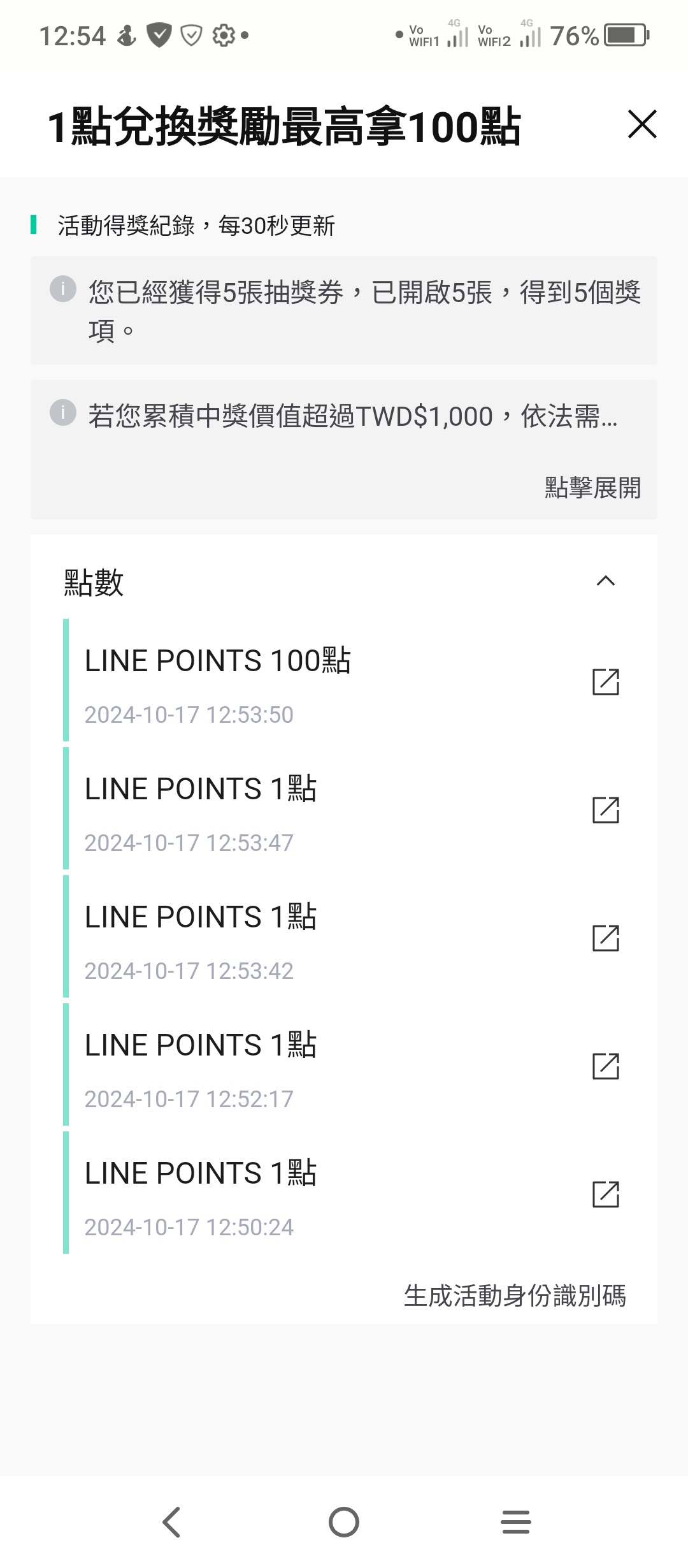Tap 生成活動身份識別碼 to generate ID code
The width and height of the screenshot is (688, 1568).
[x=515, y=1296]
